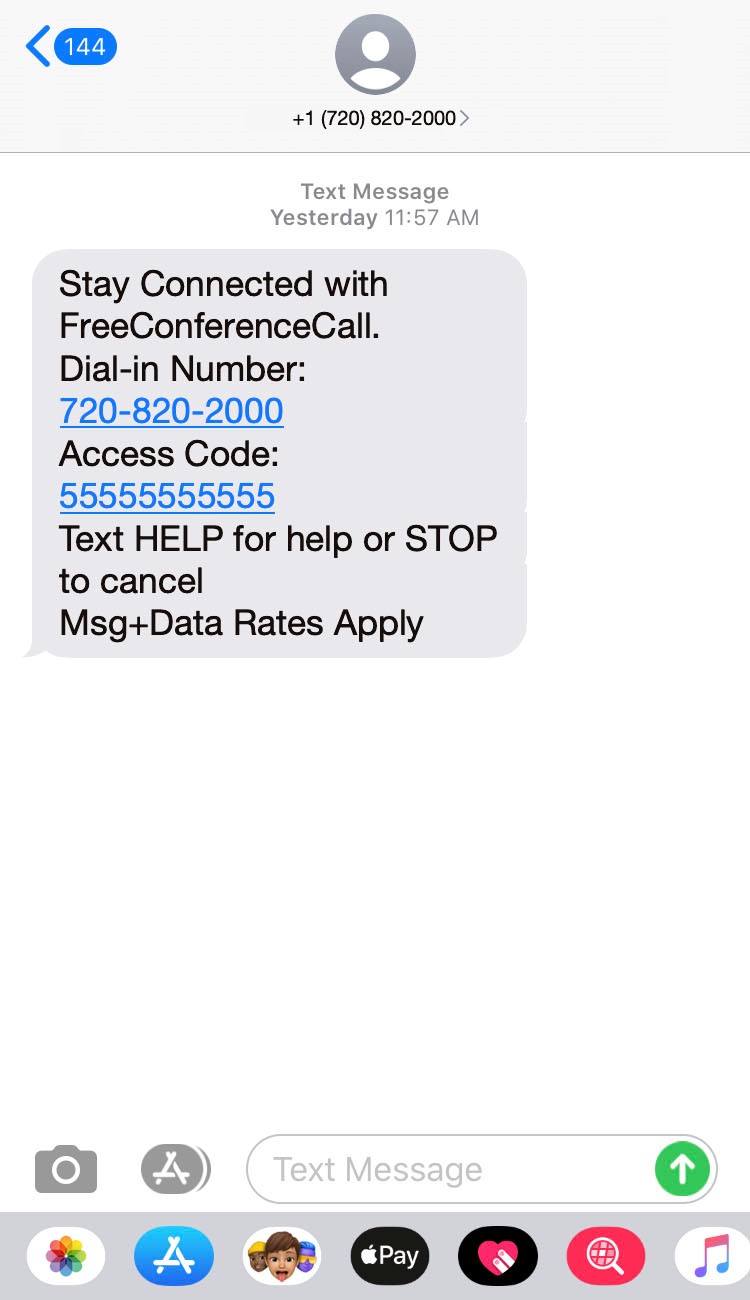Open the #images globe search app
This screenshot has width=750, height=1300.
point(606,1256)
